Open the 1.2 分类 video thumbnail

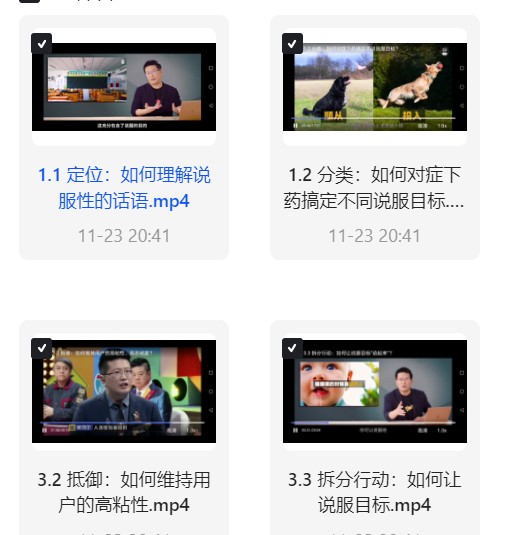click(375, 87)
